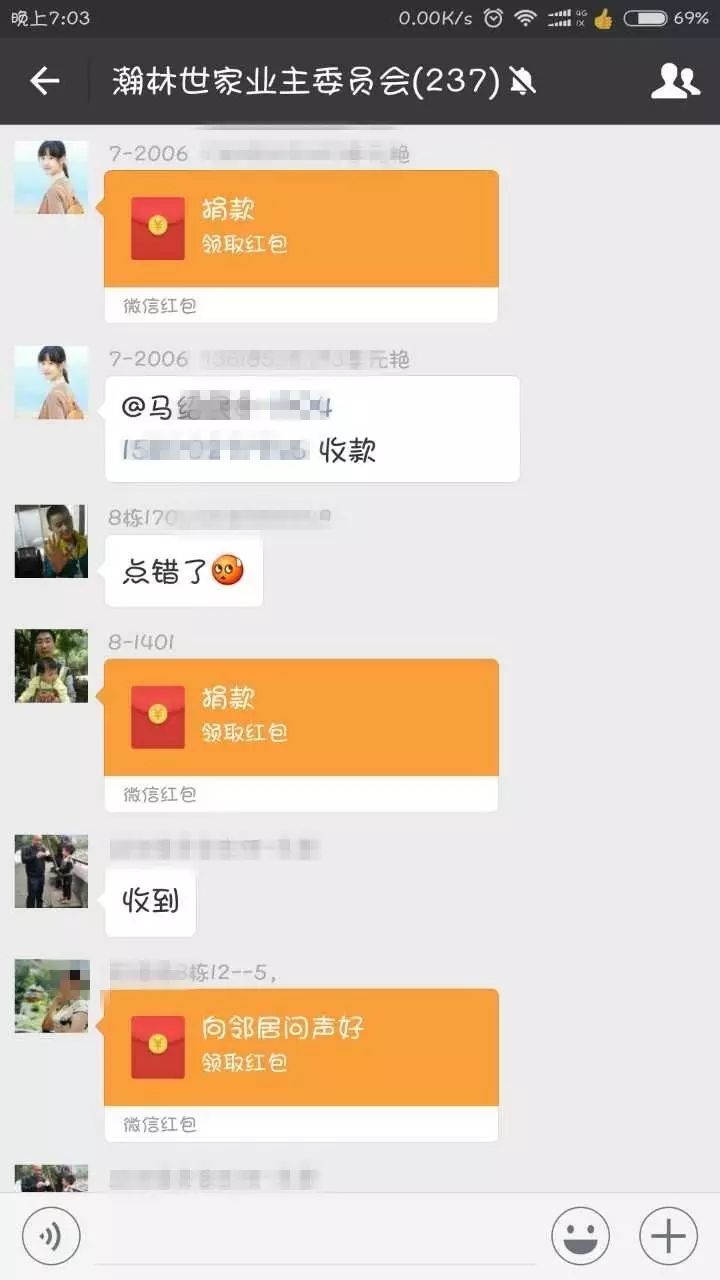This screenshot has height=1280, width=720.
Task: Open group members info icon
Action: point(675,81)
